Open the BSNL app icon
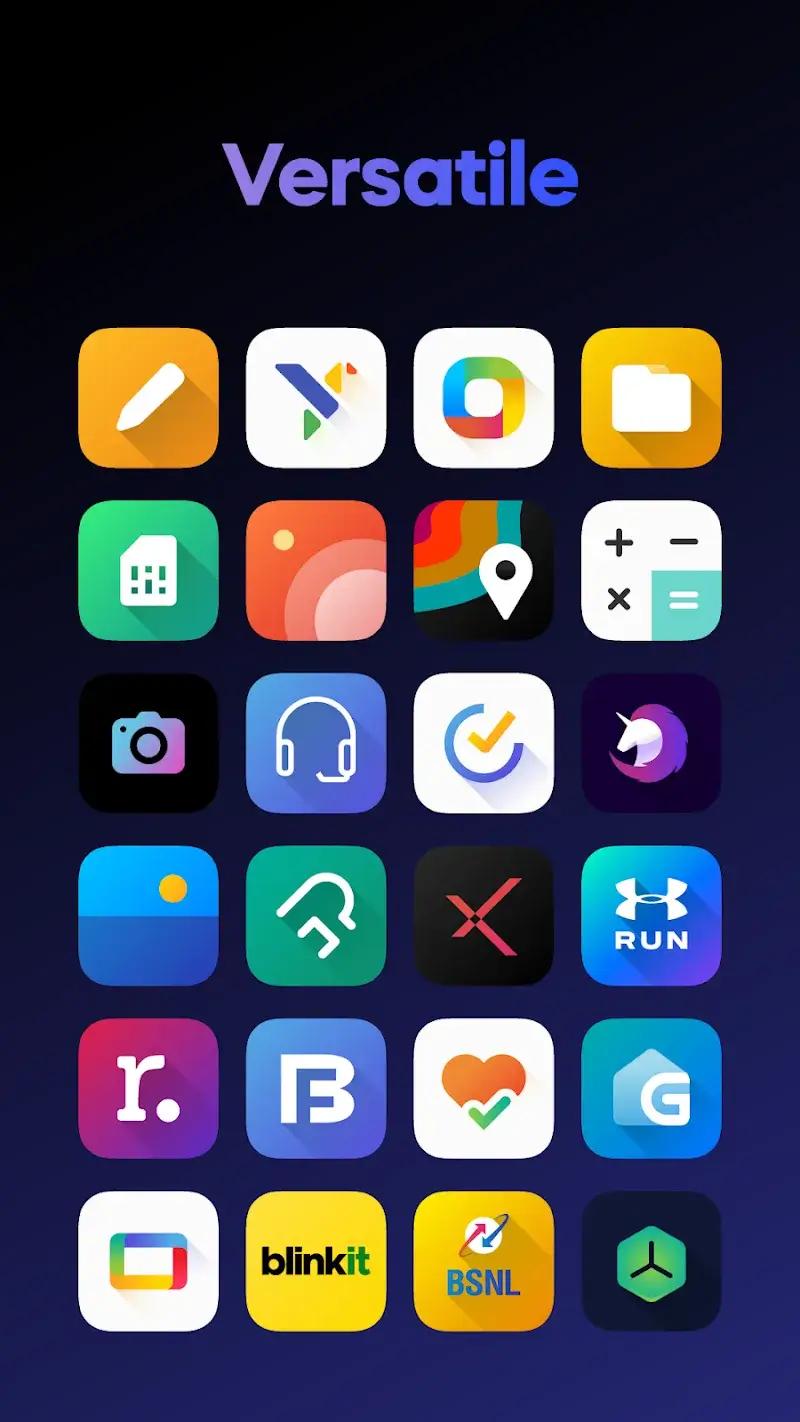The width and height of the screenshot is (800, 1422). (483, 1263)
